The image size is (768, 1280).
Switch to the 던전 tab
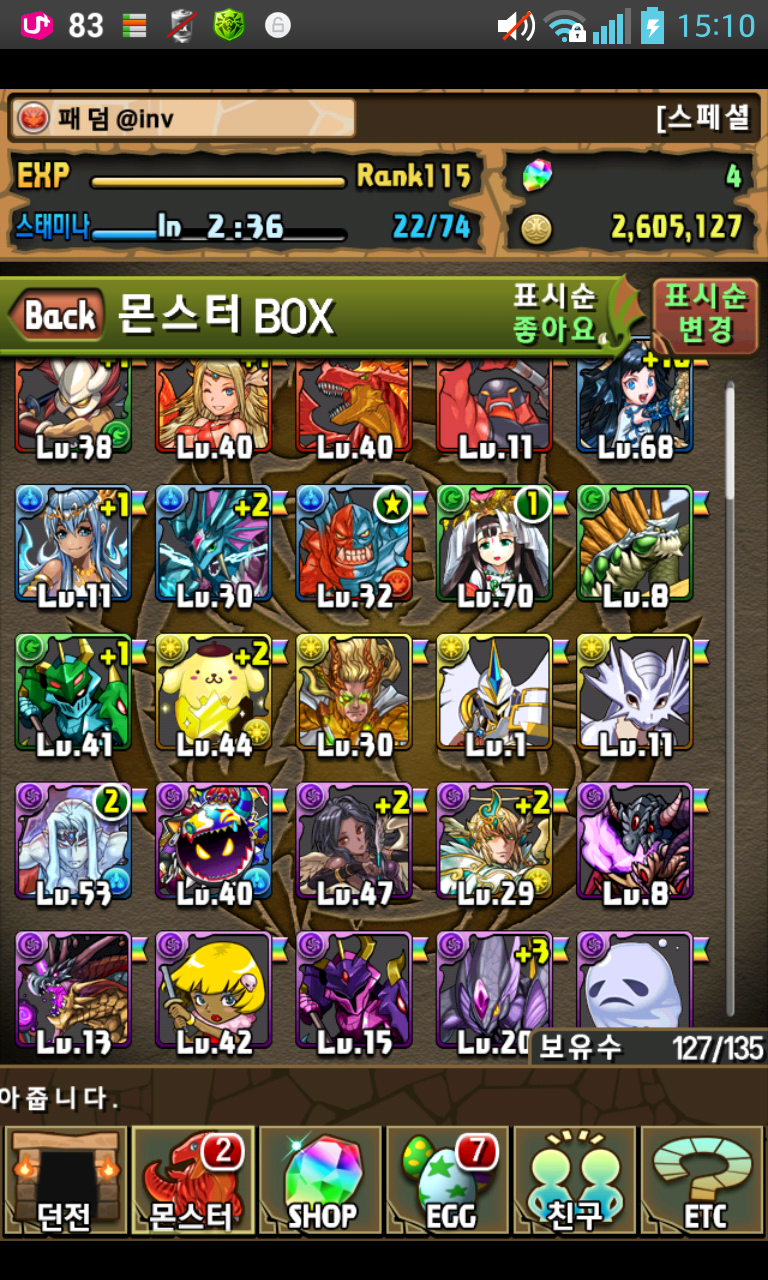66,1180
